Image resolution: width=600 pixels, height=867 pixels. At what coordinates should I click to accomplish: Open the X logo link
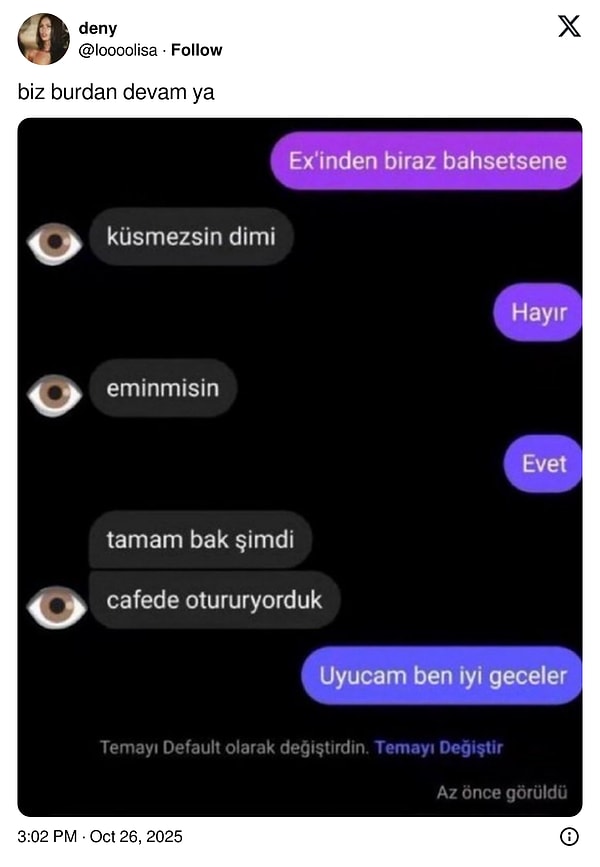coord(569,27)
